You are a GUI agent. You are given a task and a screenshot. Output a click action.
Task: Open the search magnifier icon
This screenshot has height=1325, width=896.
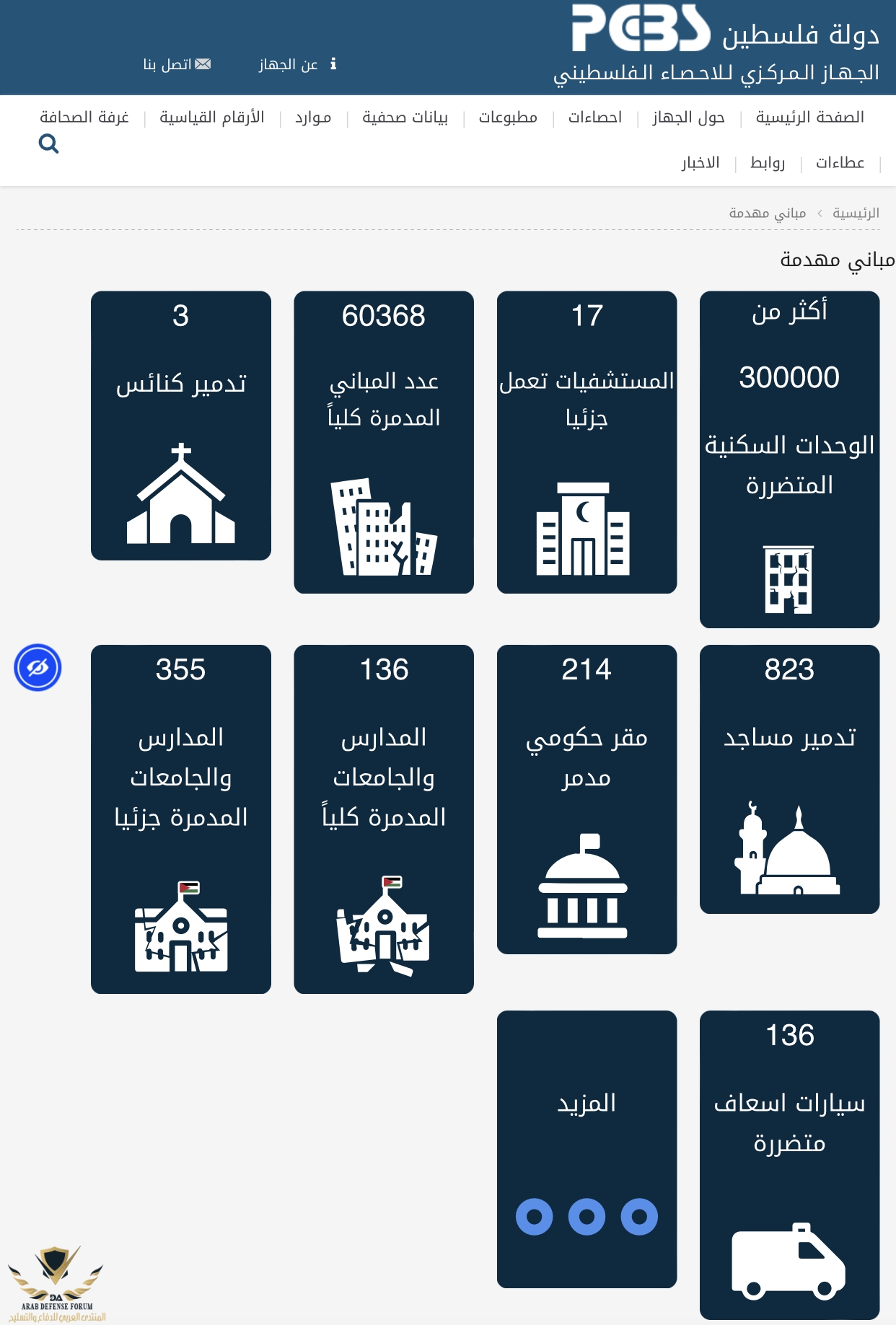[48, 144]
